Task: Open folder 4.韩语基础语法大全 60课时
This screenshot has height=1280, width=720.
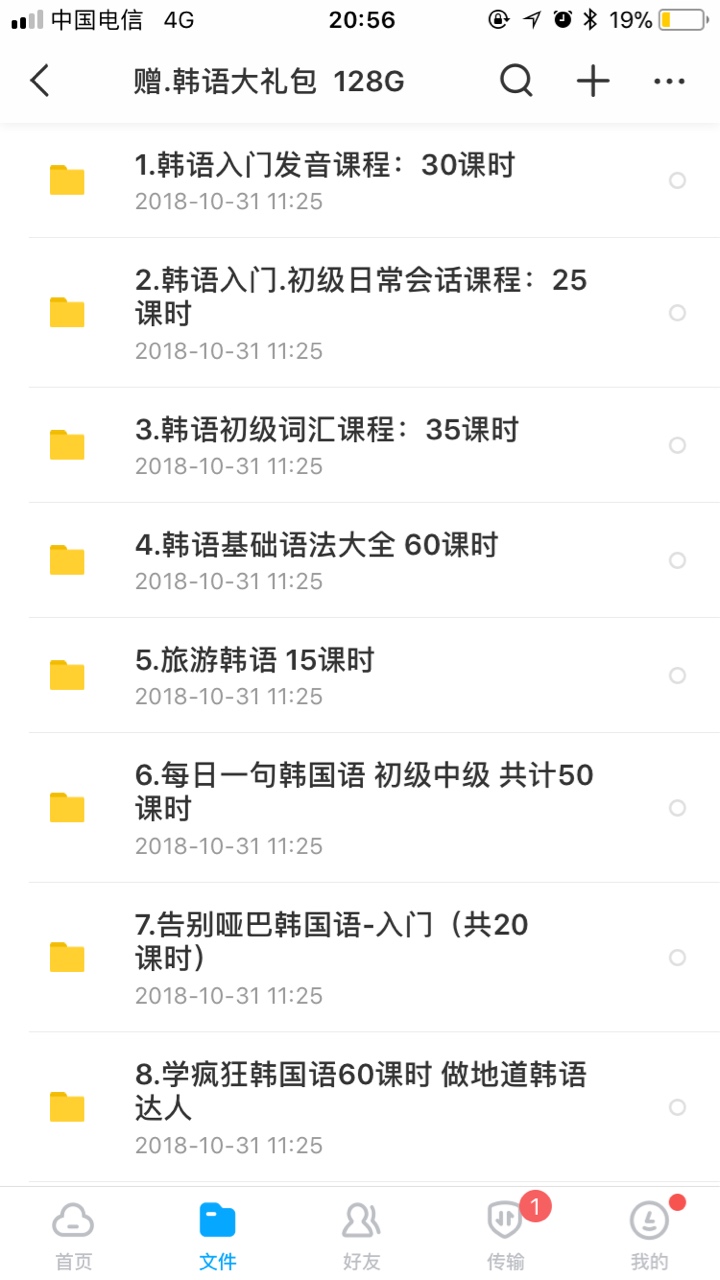Action: 316,560
